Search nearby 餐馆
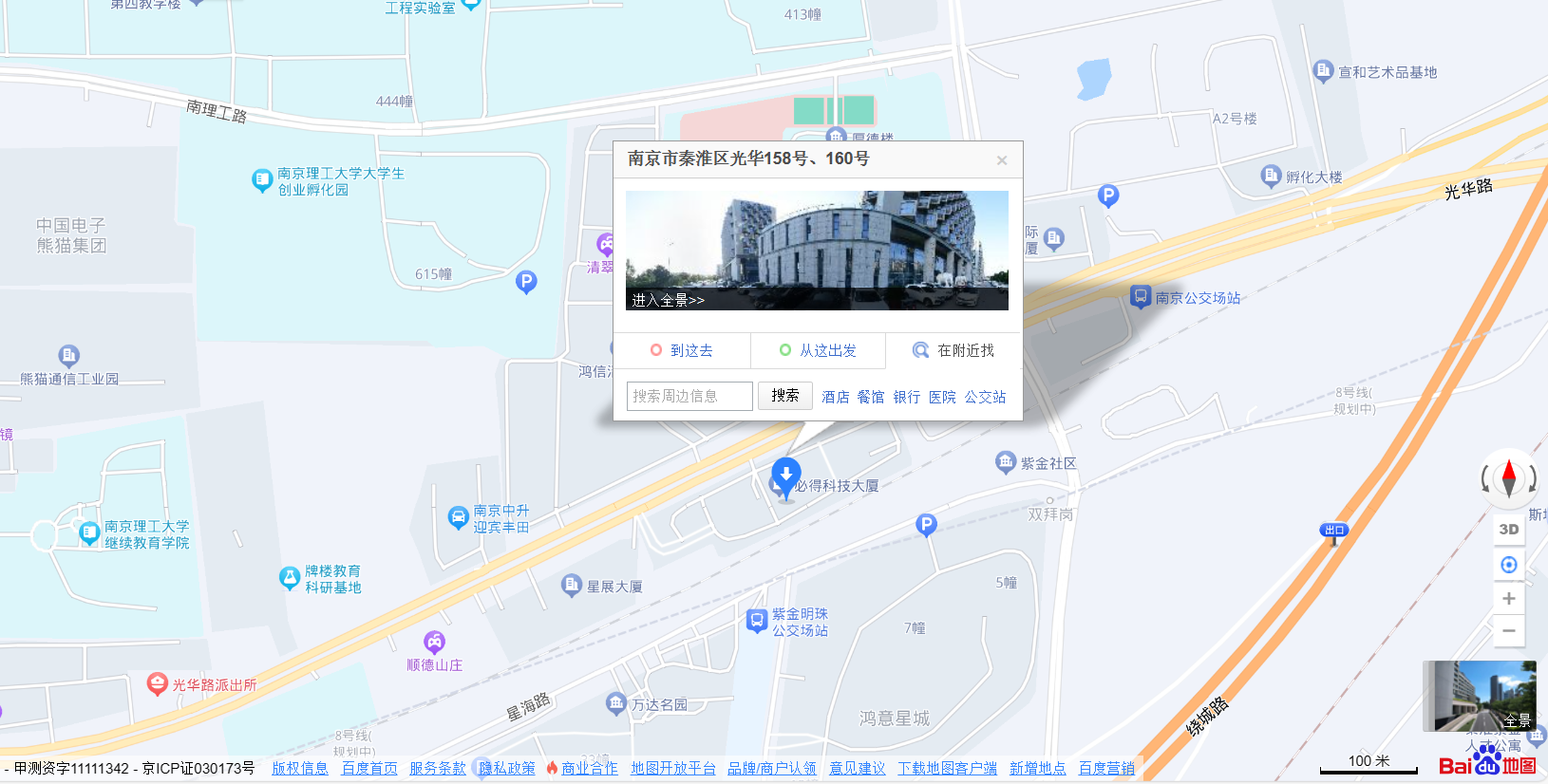Image resolution: width=1548 pixels, height=784 pixels. pyautogui.click(x=871, y=397)
